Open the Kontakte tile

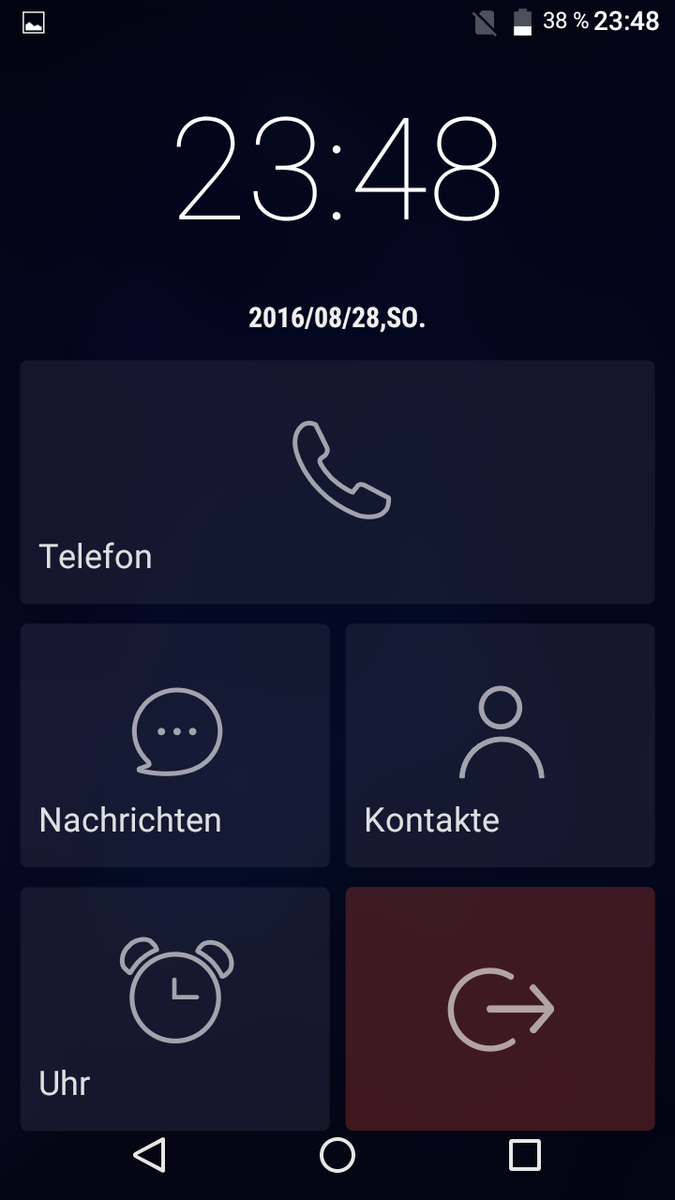point(500,745)
